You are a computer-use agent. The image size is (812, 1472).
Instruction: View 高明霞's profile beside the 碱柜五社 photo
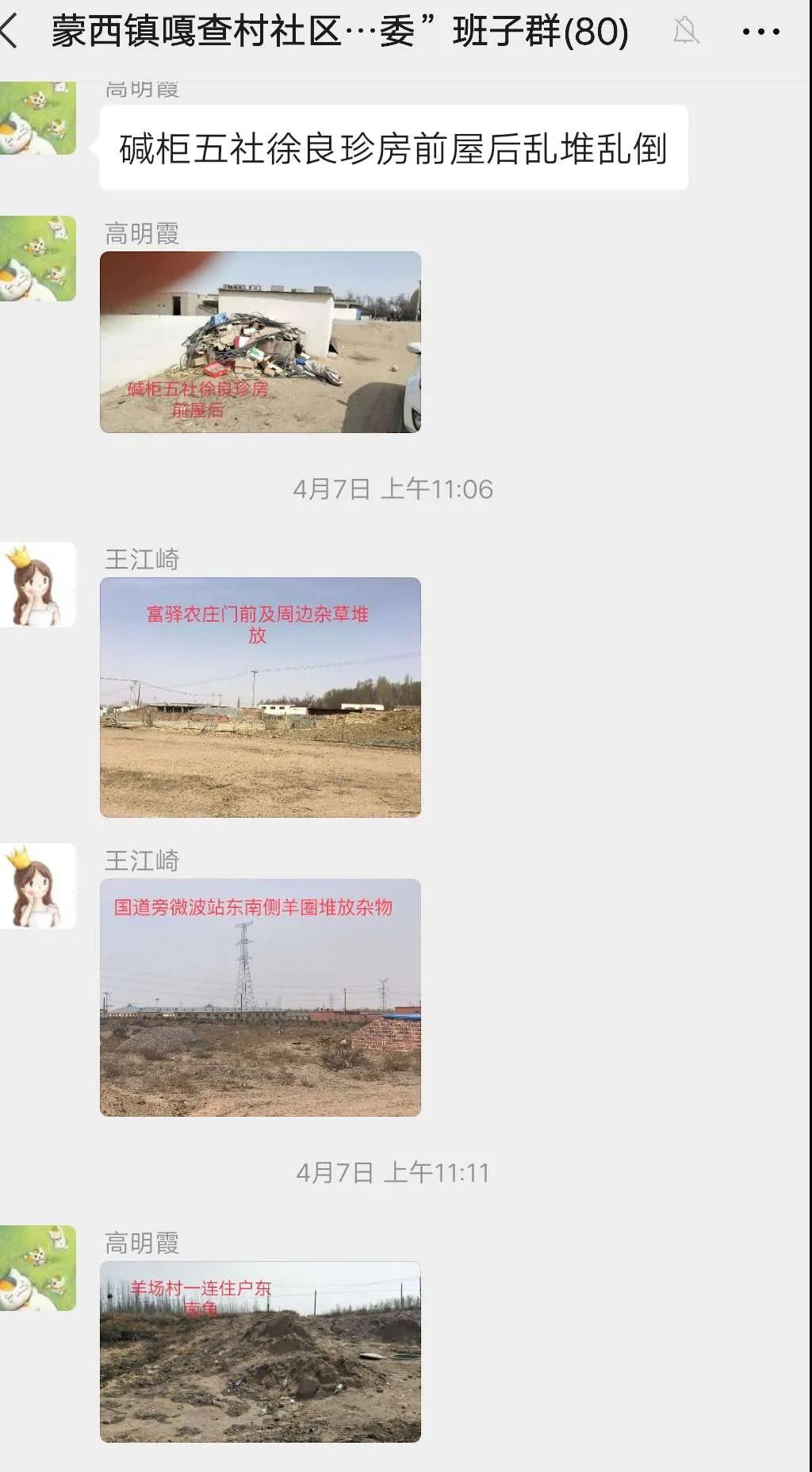tap(37, 259)
